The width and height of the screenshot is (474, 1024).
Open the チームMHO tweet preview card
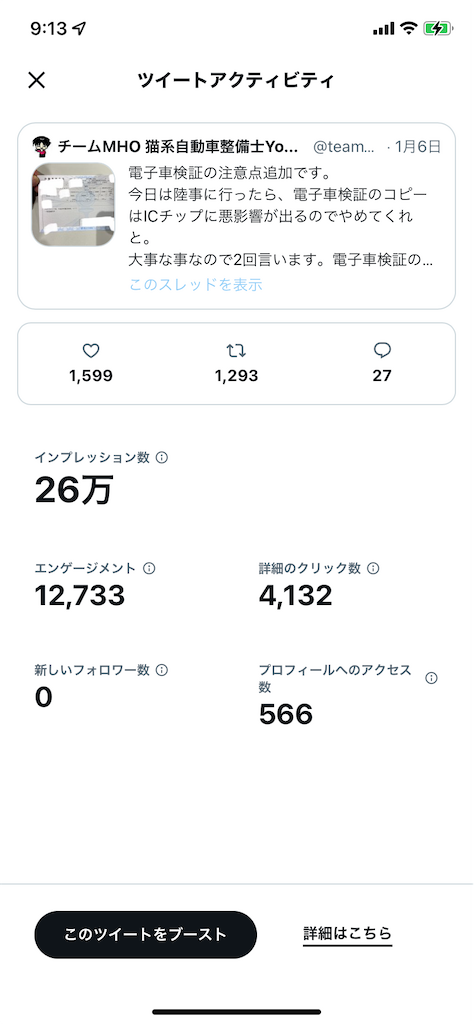pos(236,216)
